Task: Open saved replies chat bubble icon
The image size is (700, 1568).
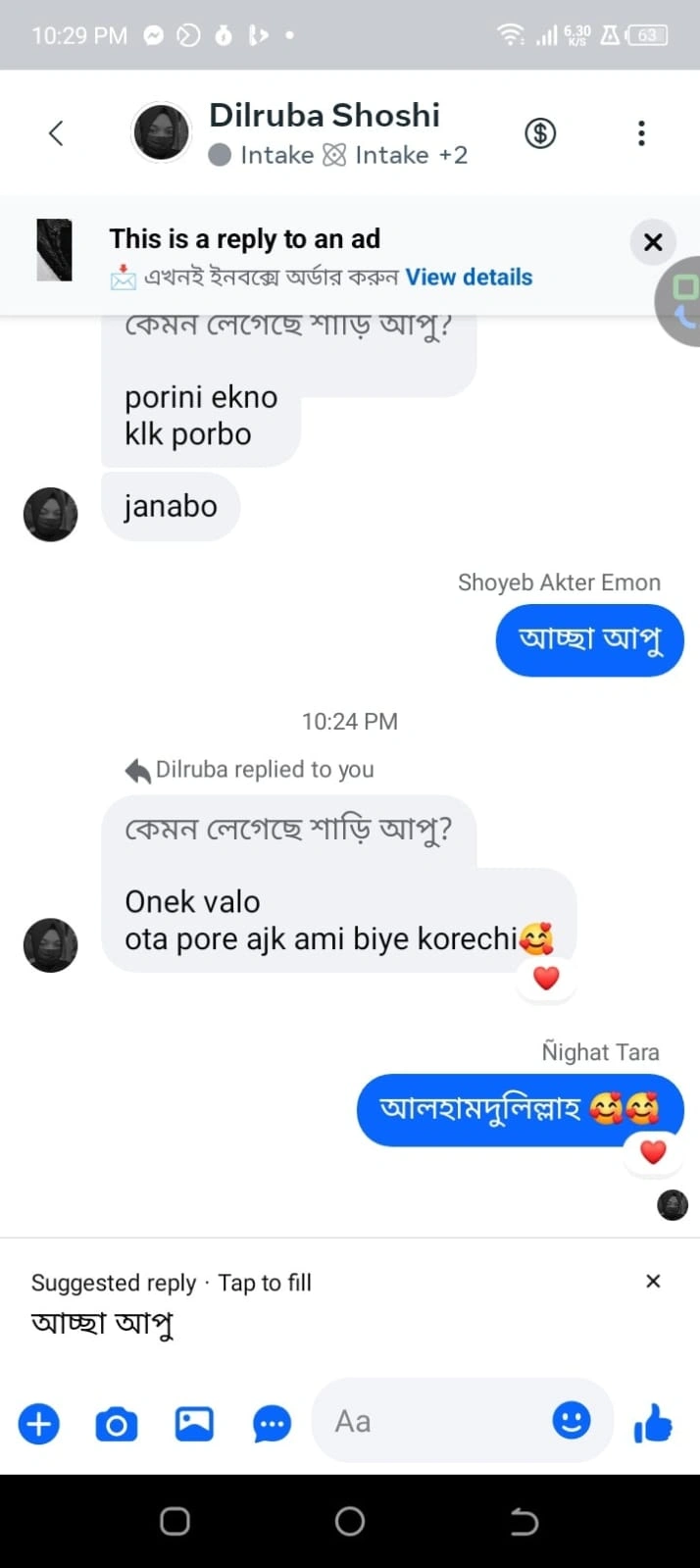Action: [272, 1423]
